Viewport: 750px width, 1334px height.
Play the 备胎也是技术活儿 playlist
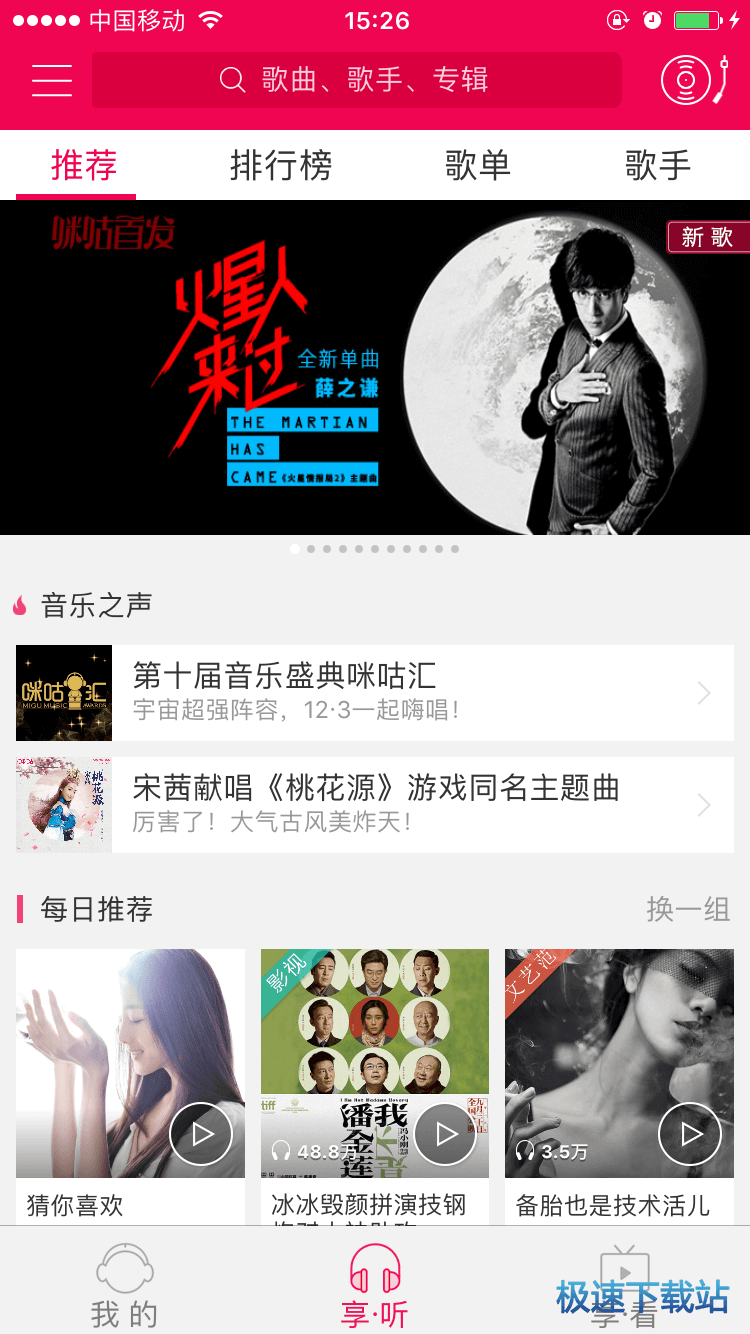[690, 1134]
